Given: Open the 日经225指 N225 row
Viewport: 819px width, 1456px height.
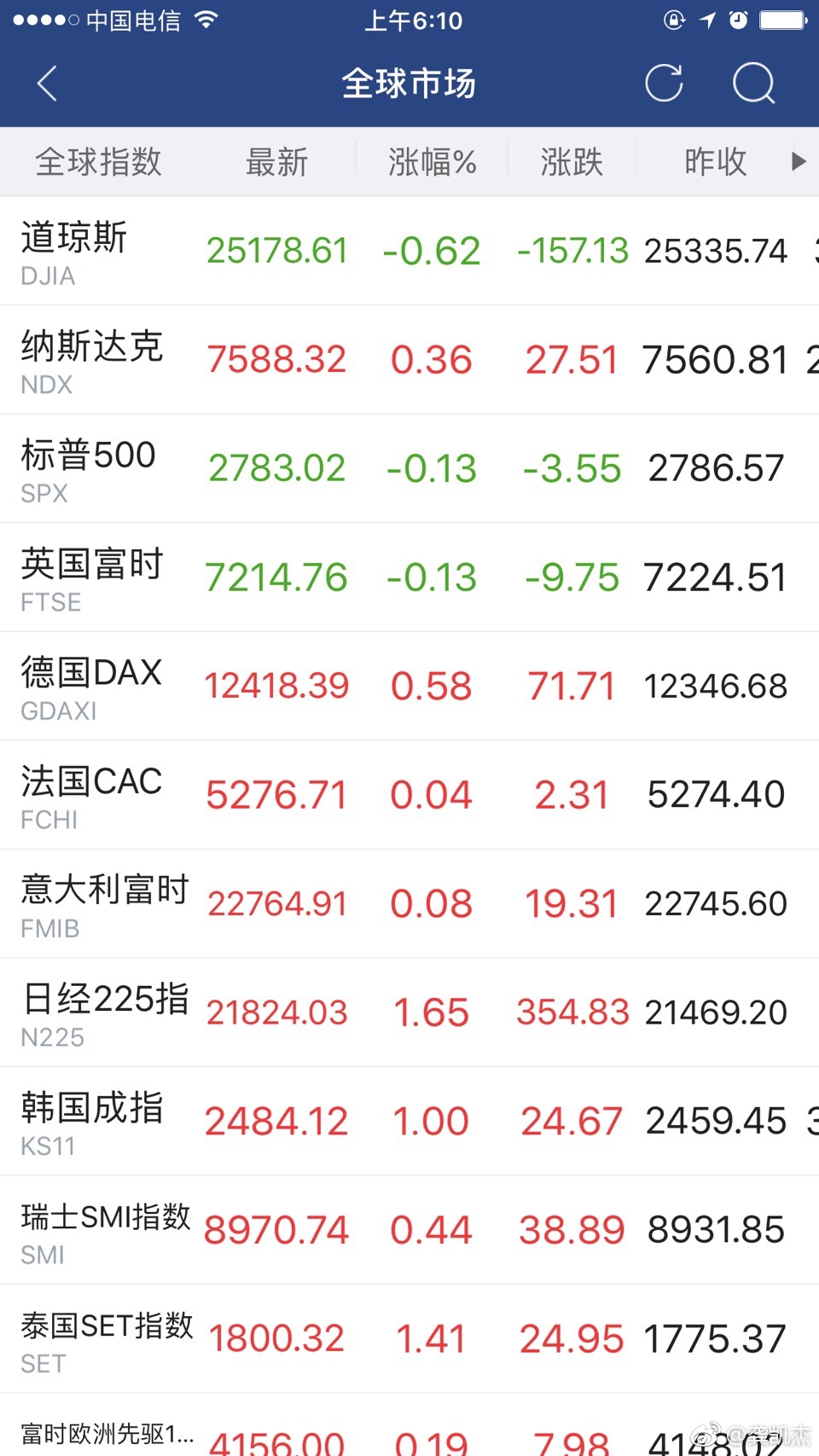Looking at the screenshot, I should (x=409, y=1012).
